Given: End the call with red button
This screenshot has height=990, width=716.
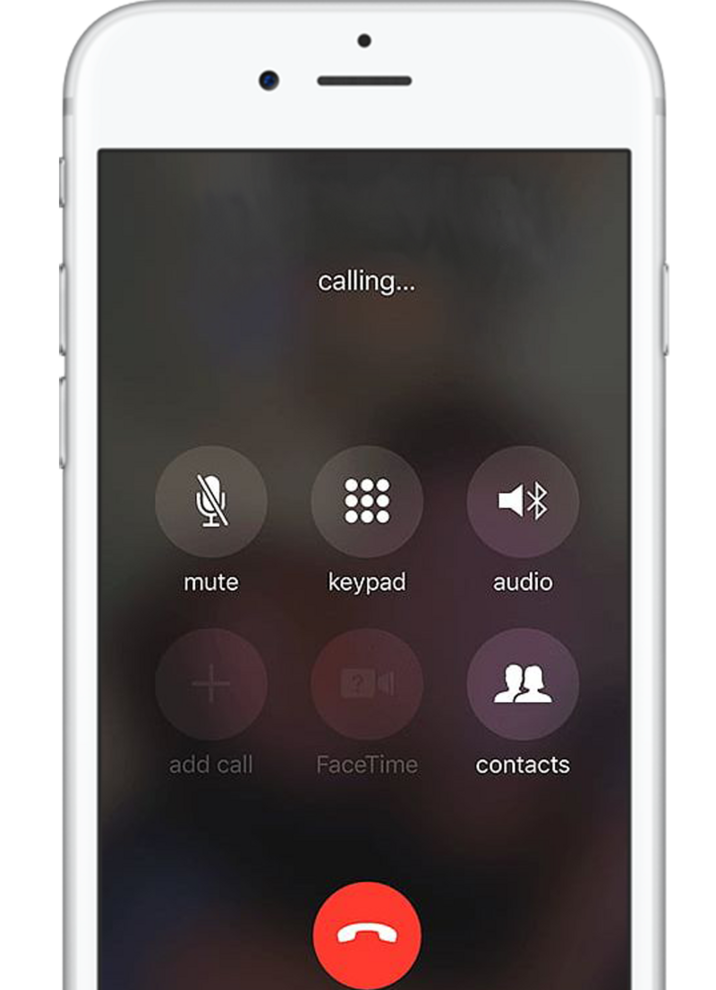Looking at the screenshot, I should (x=367, y=935).
